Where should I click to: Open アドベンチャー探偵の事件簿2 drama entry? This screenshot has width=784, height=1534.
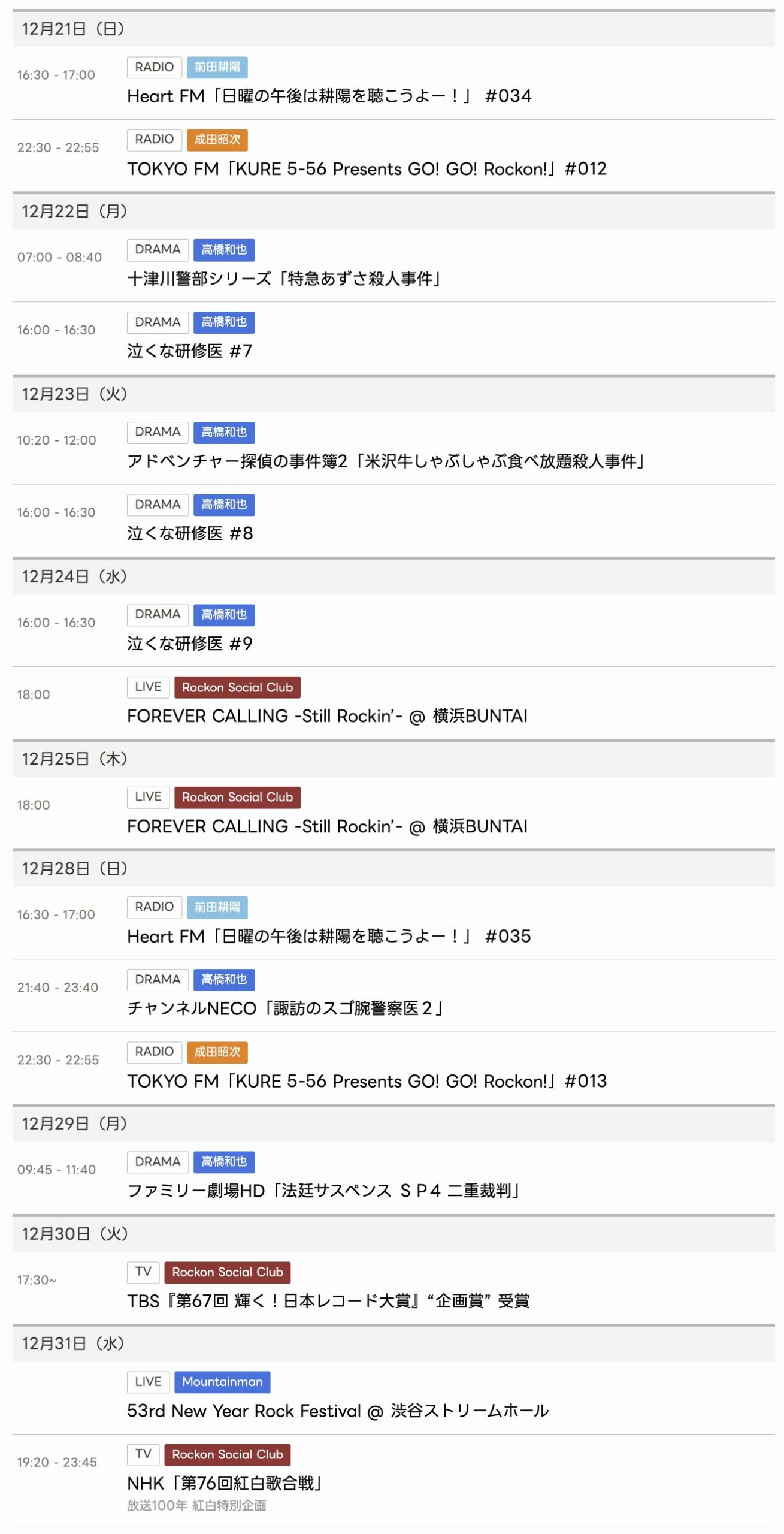pos(385,461)
